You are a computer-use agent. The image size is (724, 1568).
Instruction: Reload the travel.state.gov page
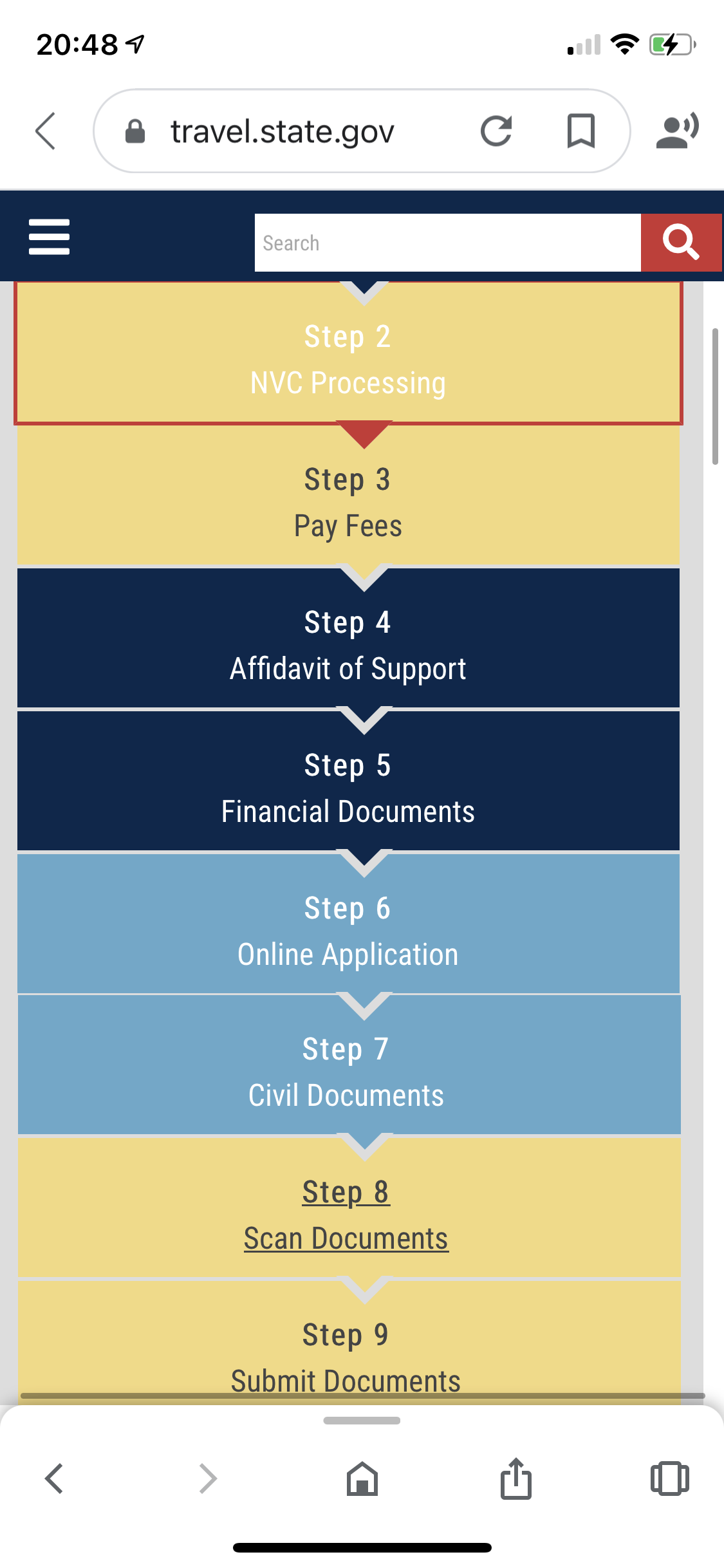[x=496, y=131]
